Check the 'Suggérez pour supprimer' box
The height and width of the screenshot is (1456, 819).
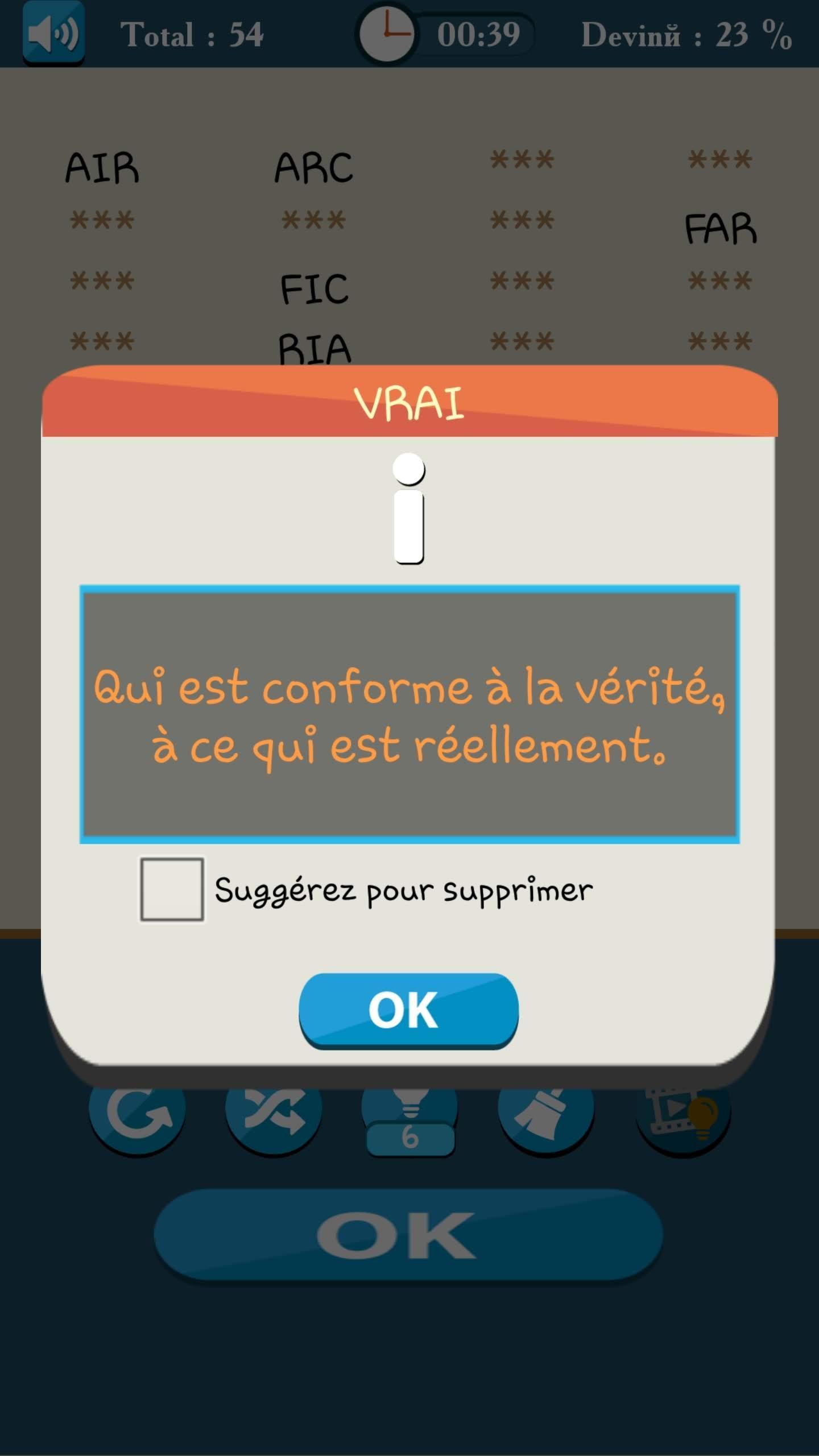coord(172,890)
